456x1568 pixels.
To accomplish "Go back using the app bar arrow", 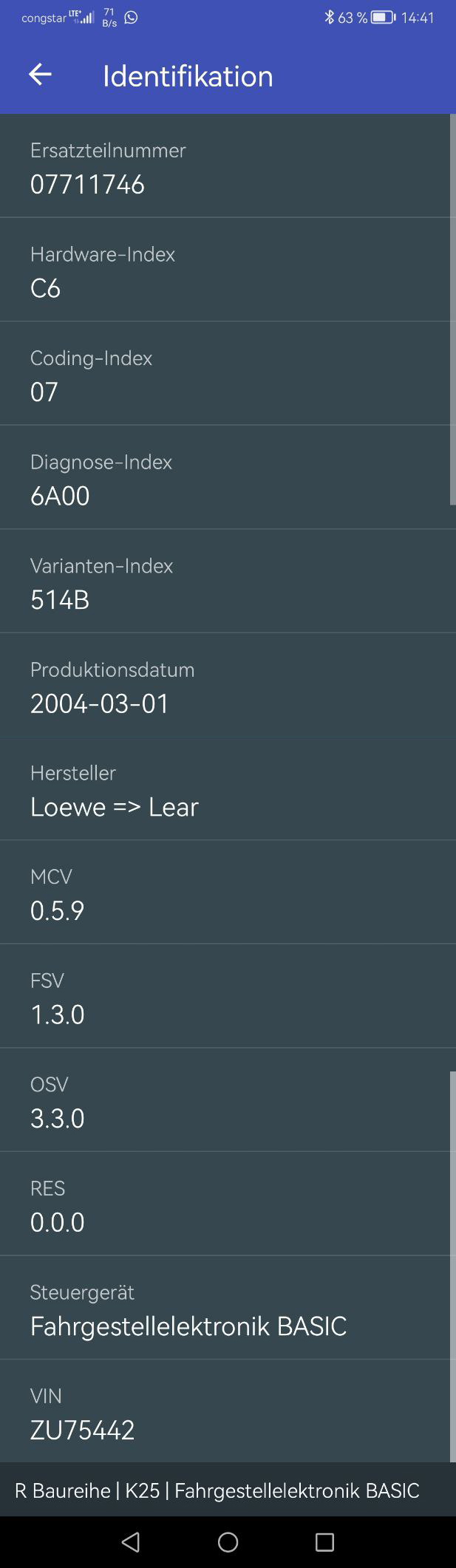I will click(x=40, y=75).
